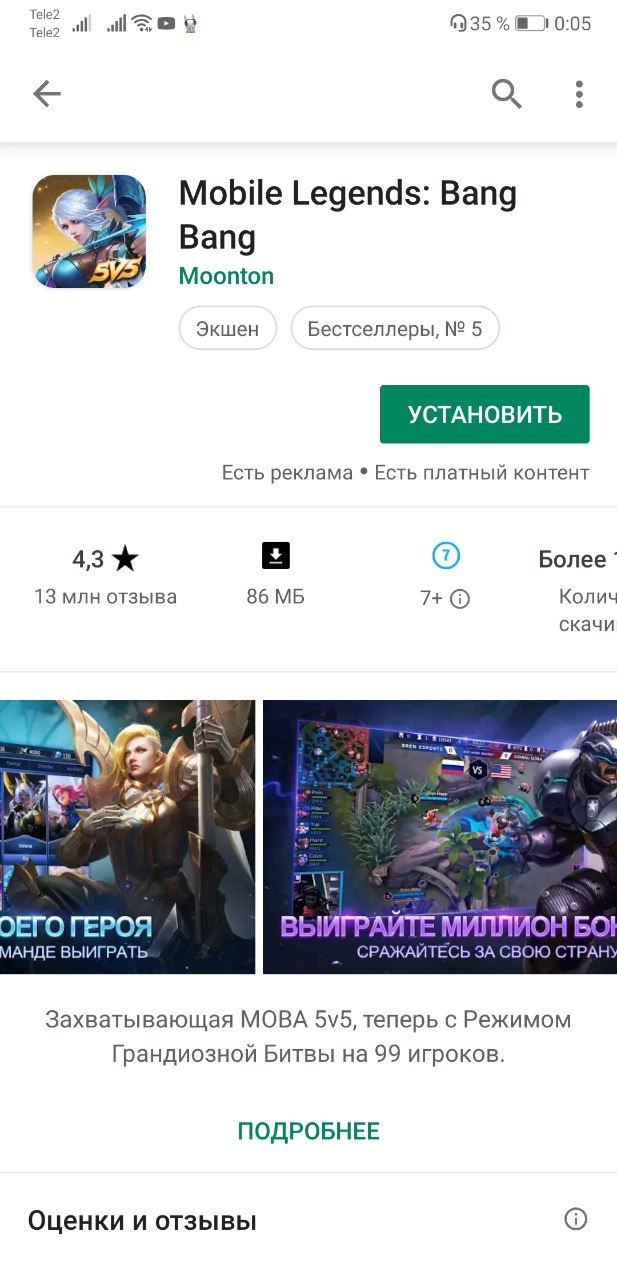Image resolution: width=617 pixels, height=1280 pixels.
Task: Open the Бестселлеры № 5 chip
Action: [x=394, y=328]
